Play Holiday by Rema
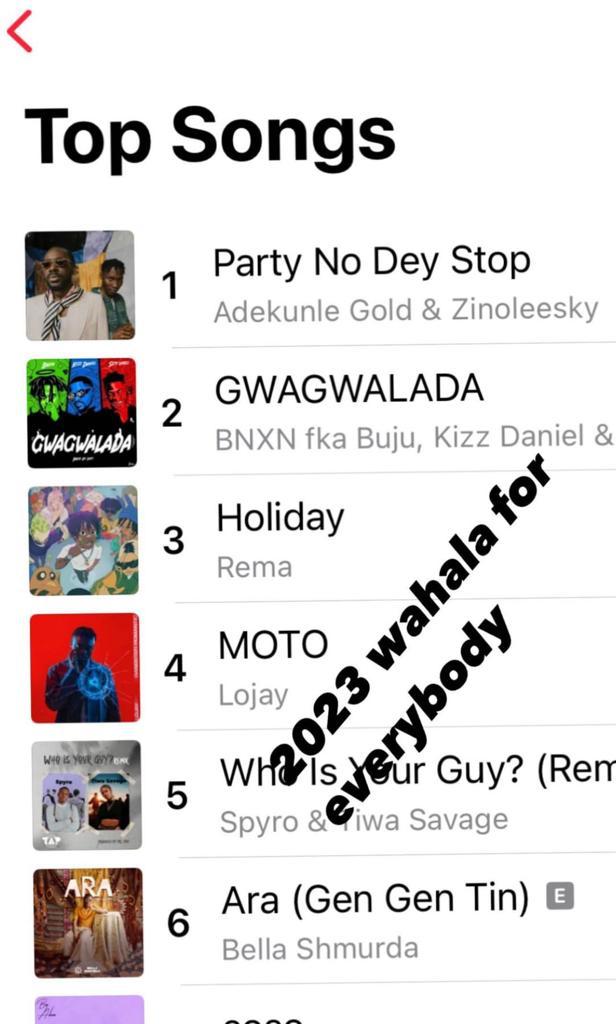Screen dimensions: 616x1024 pos(321,540)
